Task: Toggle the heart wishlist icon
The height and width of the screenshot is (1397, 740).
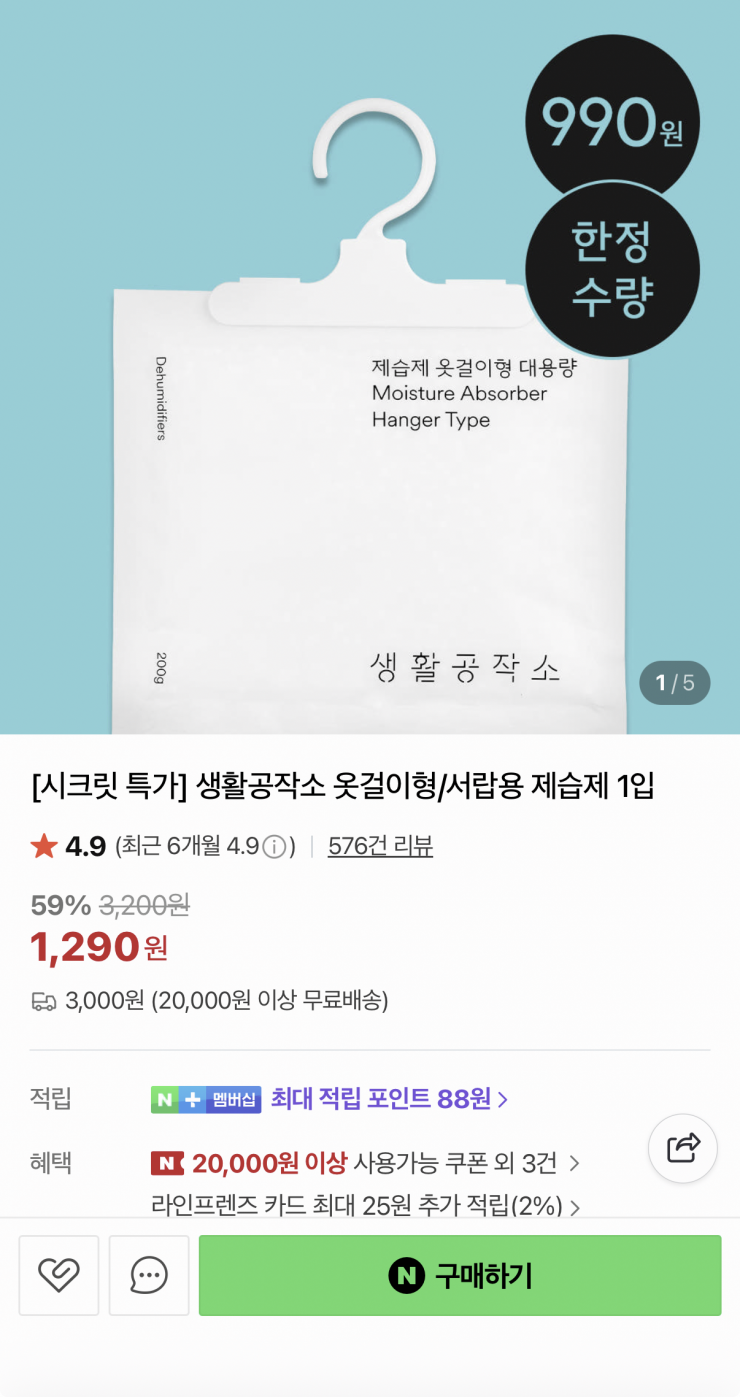Action: (x=58, y=1275)
